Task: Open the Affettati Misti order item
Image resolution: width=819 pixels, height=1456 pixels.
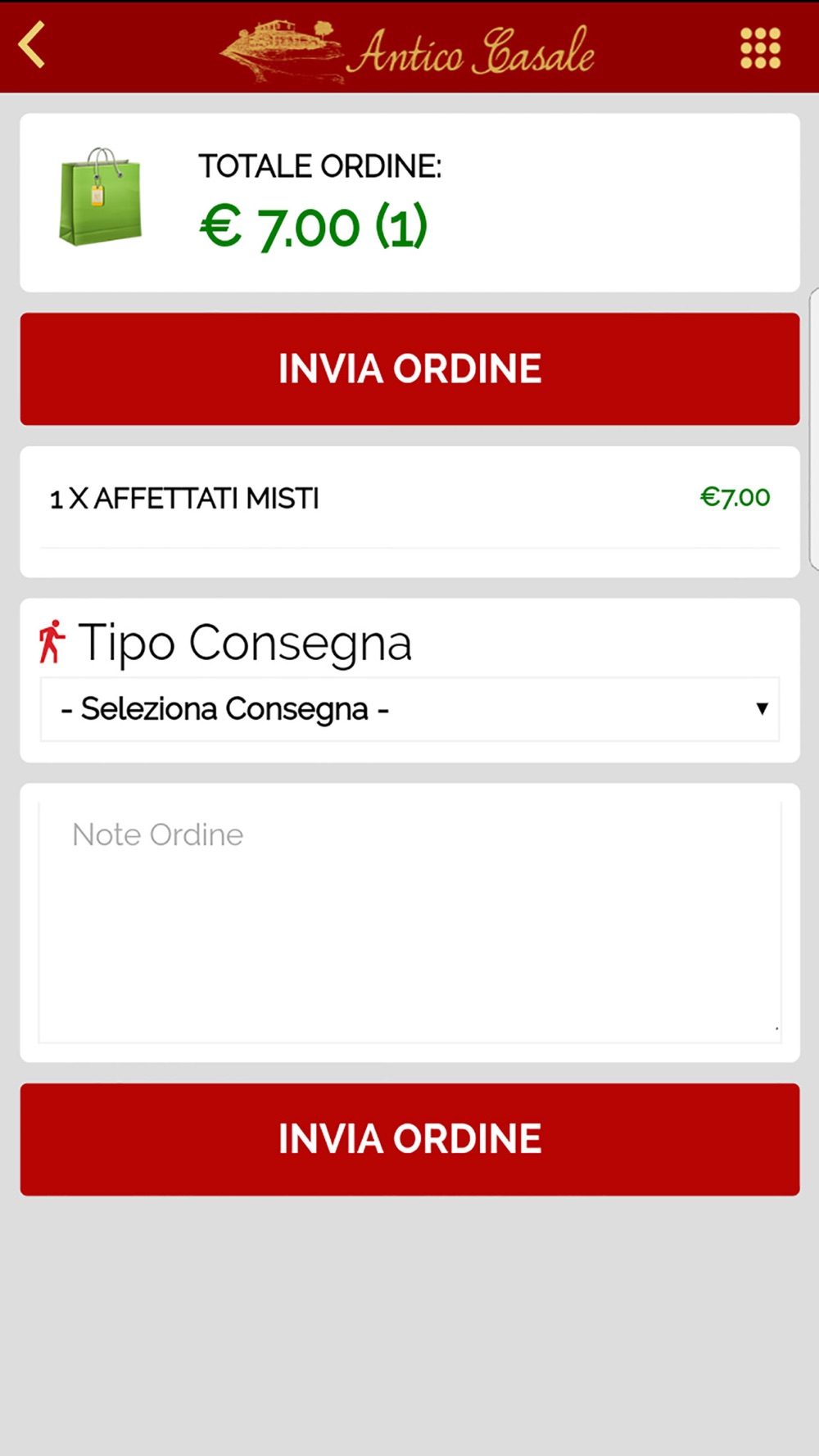Action: point(409,498)
